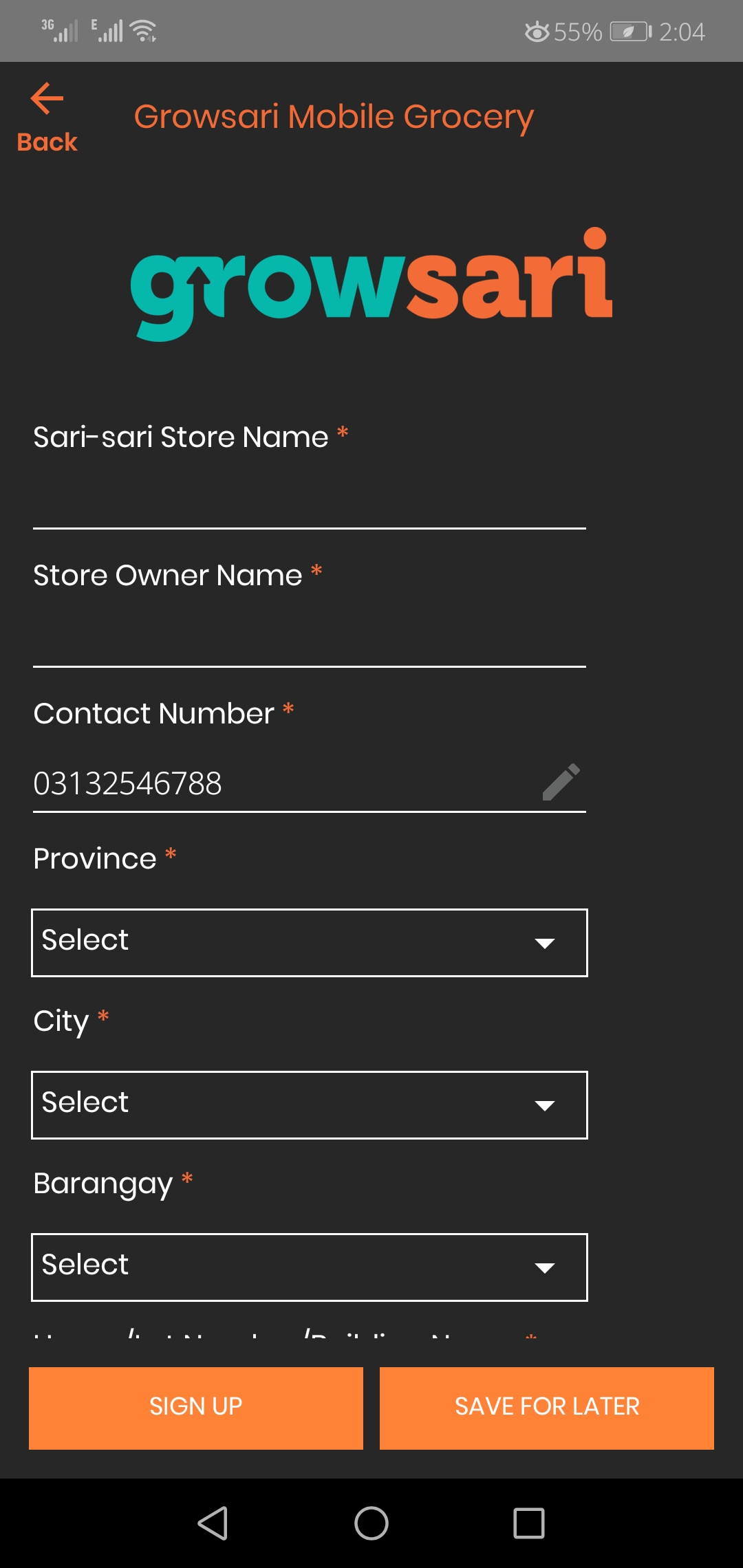Tap the SIGN UP button
Viewport: 743px width, 1568px height.
196,1408
